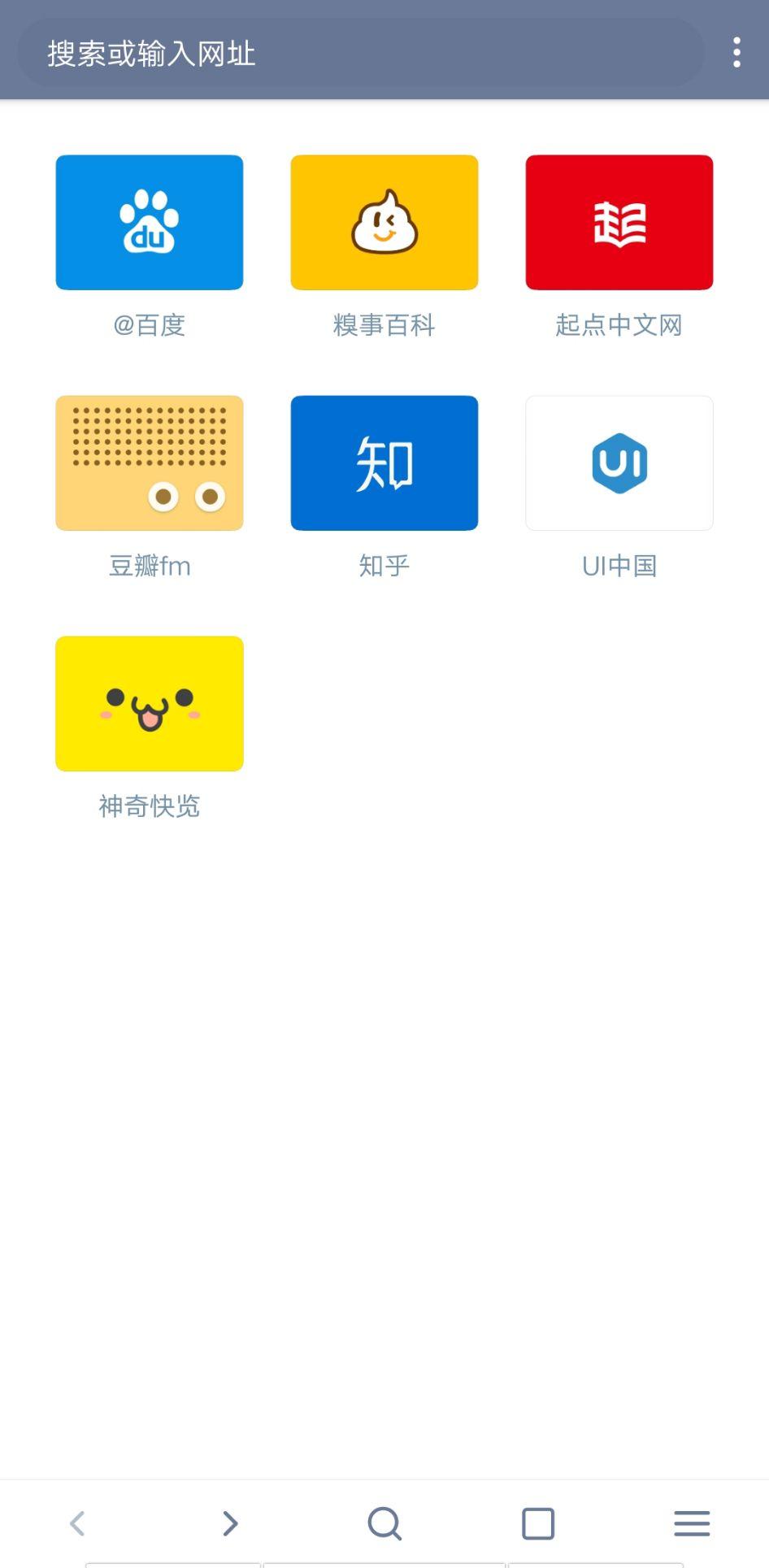Viewport: 769px width, 1568px height.
Task: Launch the 糗事百科 shortcut
Action: point(384,223)
